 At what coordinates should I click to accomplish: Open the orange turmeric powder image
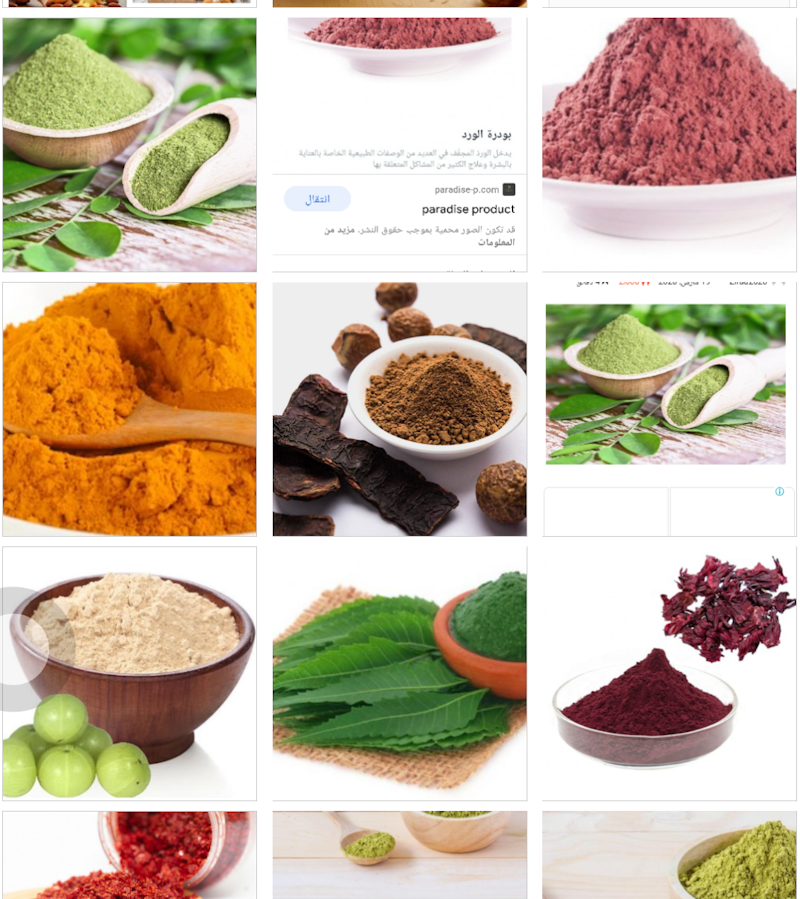point(129,409)
